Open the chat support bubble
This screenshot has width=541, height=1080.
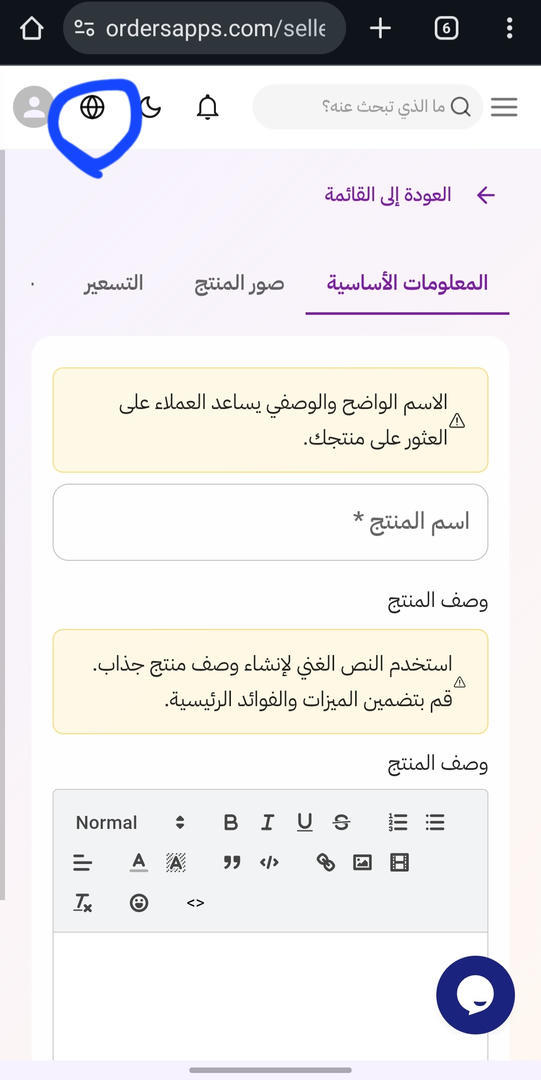point(476,995)
